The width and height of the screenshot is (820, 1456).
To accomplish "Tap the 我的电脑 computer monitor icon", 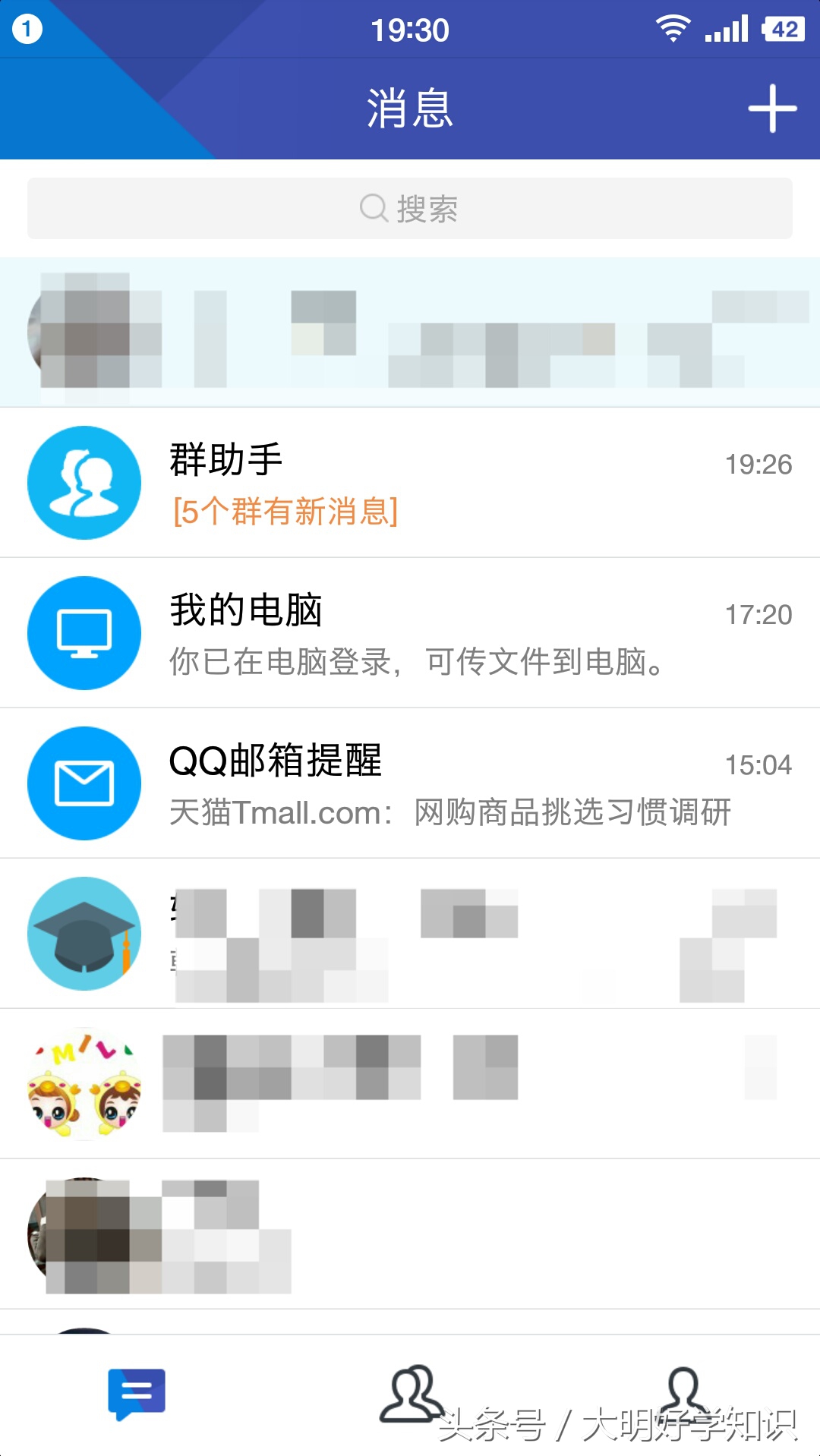I will point(84,632).
